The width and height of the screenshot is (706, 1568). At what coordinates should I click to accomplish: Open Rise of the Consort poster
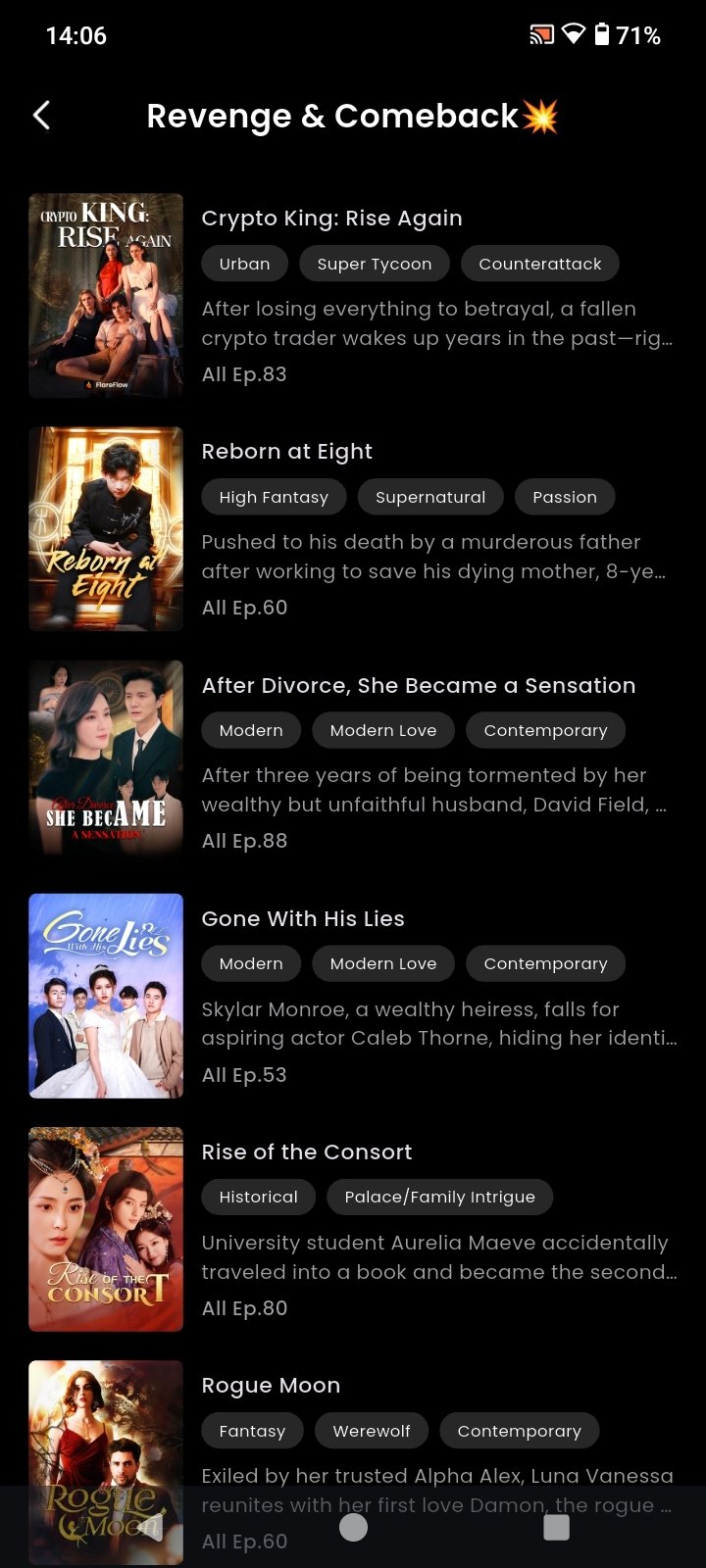point(106,1229)
